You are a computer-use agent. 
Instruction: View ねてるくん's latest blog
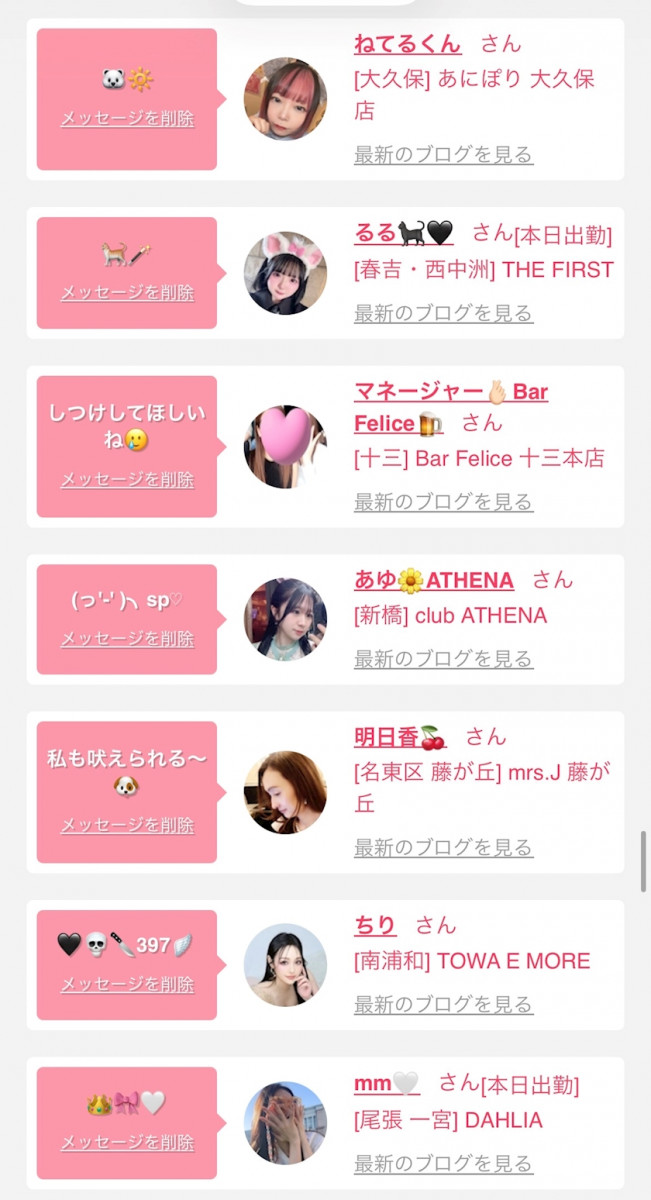point(443,155)
